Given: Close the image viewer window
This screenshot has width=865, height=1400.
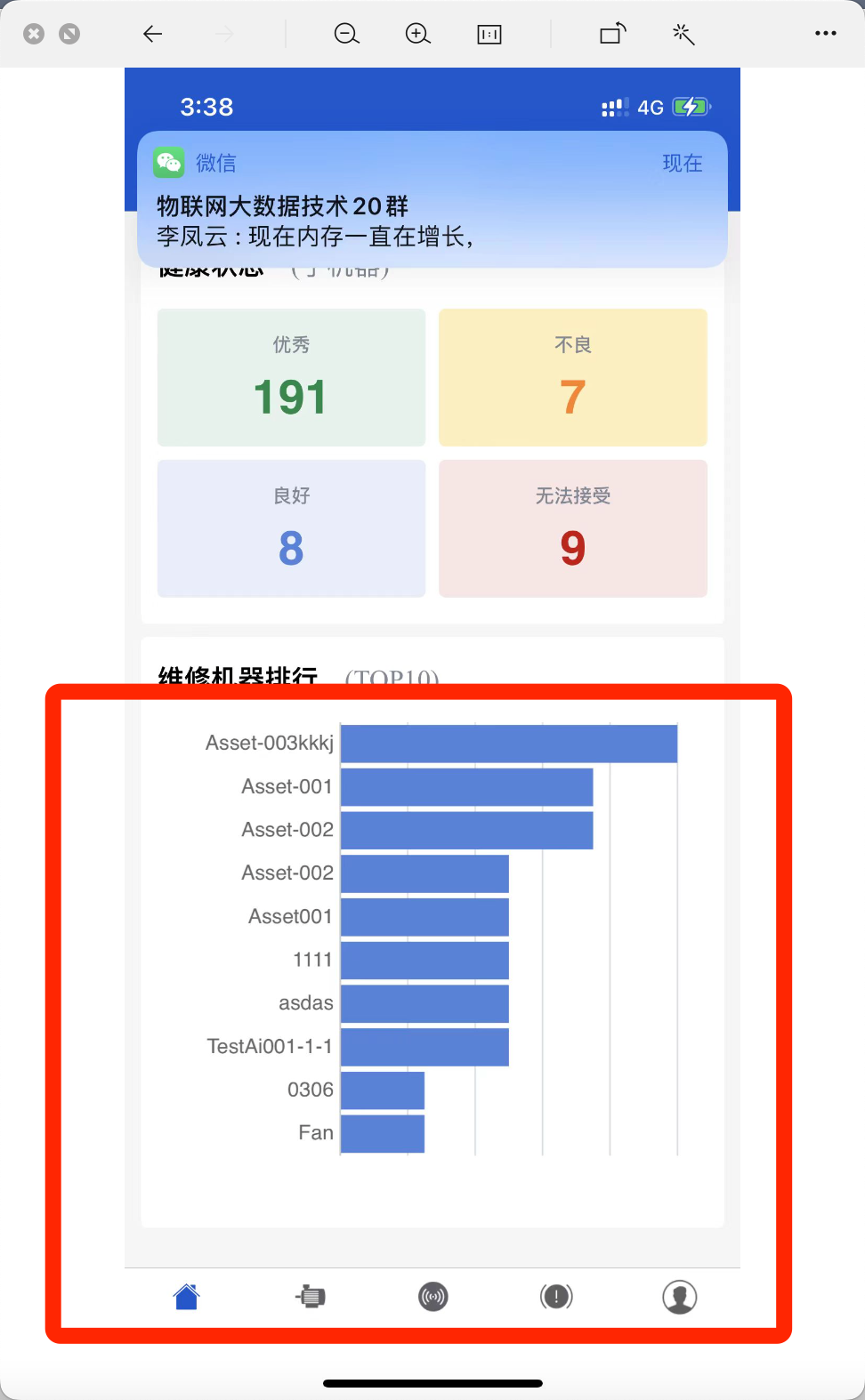Looking at the screenshot, I should click(34, 34).
